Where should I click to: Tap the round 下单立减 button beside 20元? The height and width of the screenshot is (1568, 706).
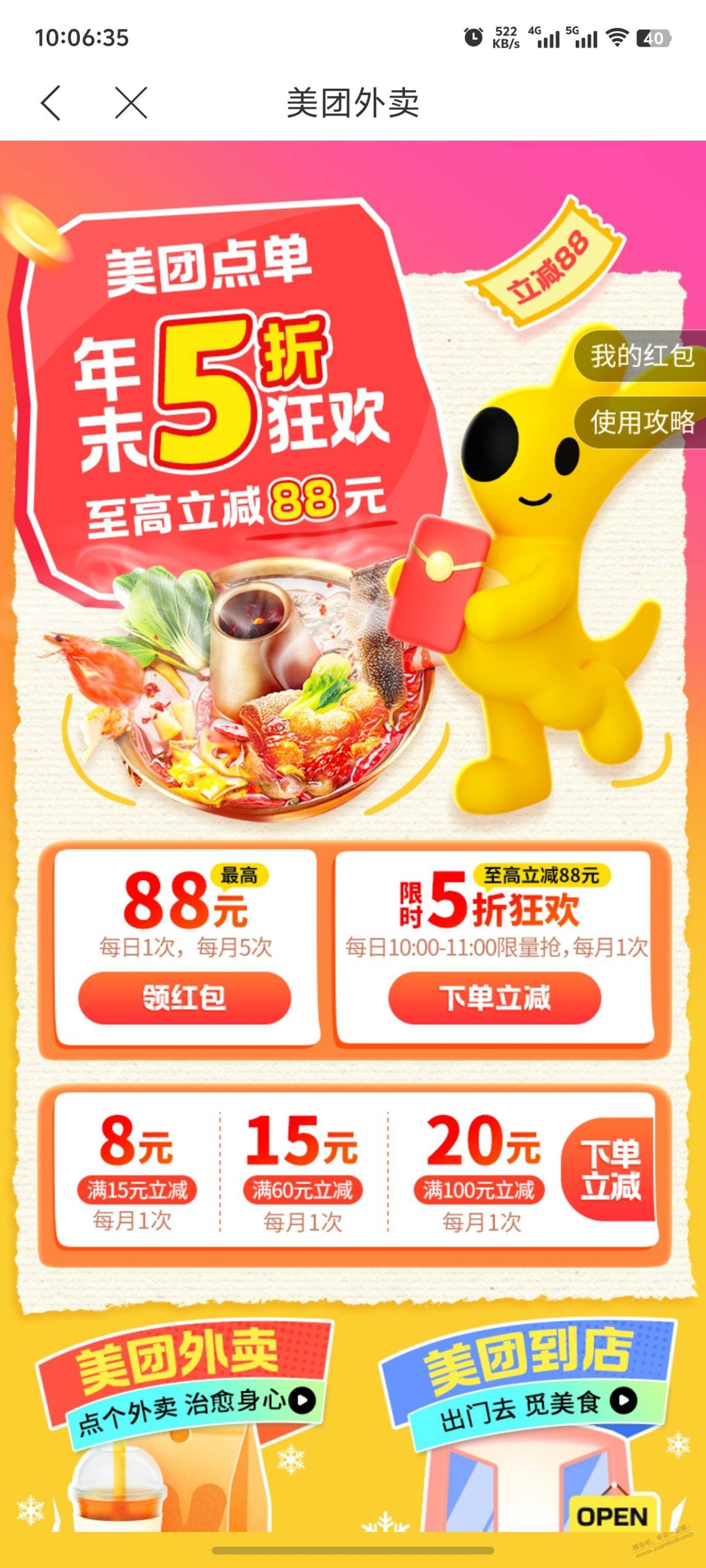[609, 1169]
